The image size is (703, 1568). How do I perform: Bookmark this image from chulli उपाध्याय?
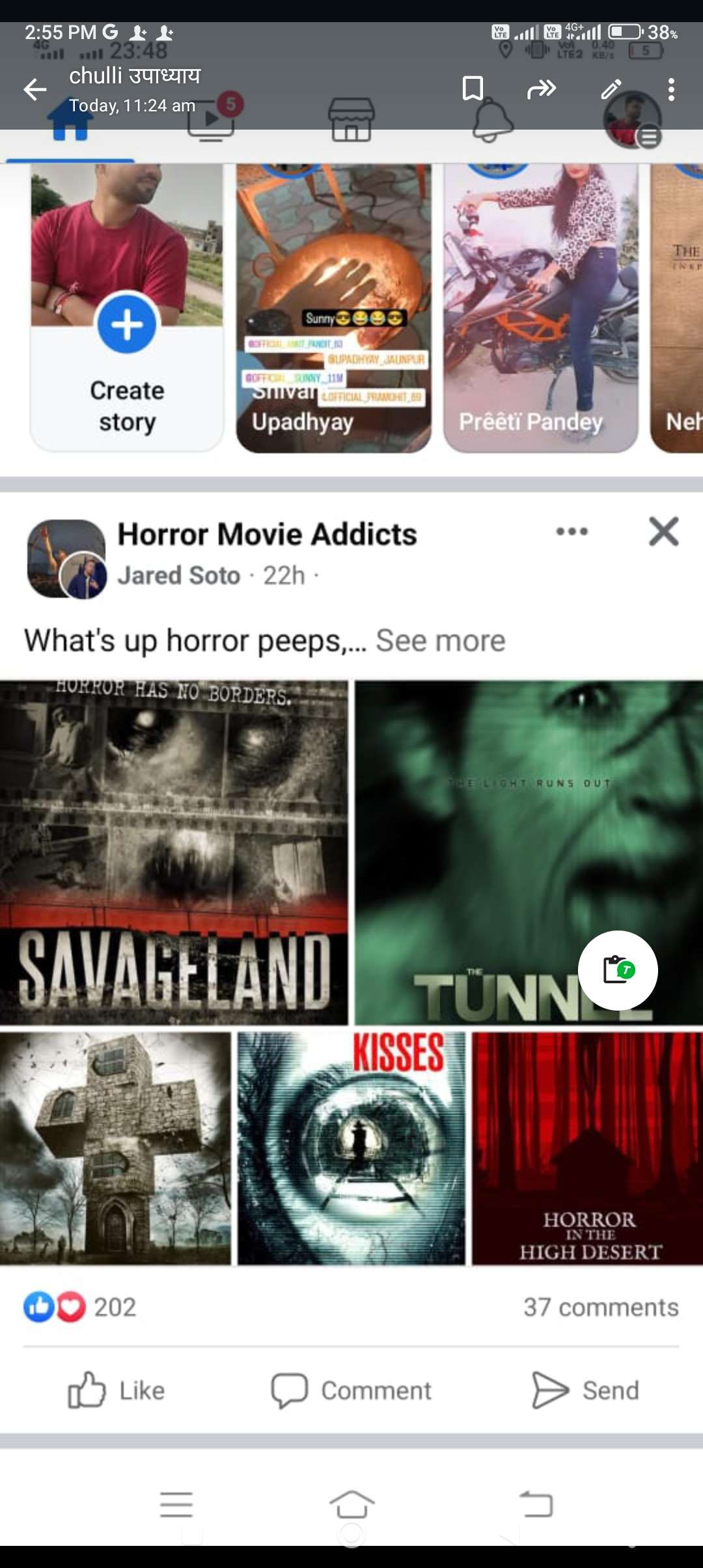click(x=473, y=89)
